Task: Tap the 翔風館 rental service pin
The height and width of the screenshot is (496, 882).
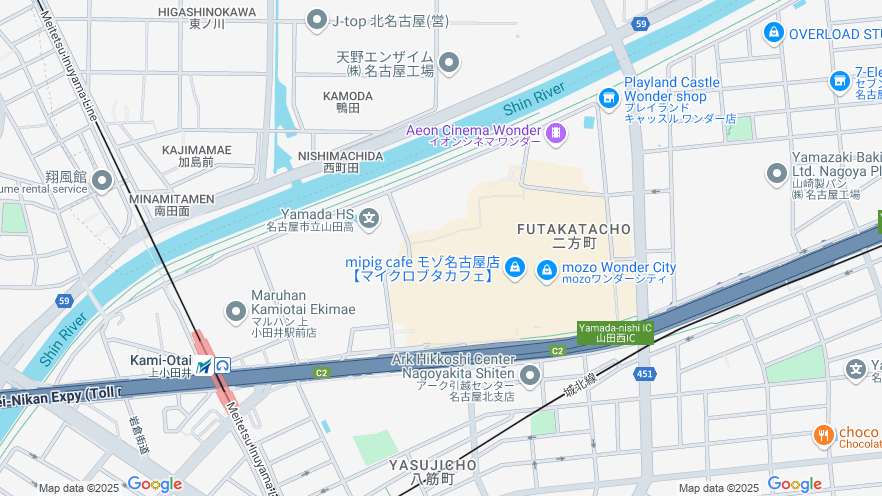Action: click(102, 182)
